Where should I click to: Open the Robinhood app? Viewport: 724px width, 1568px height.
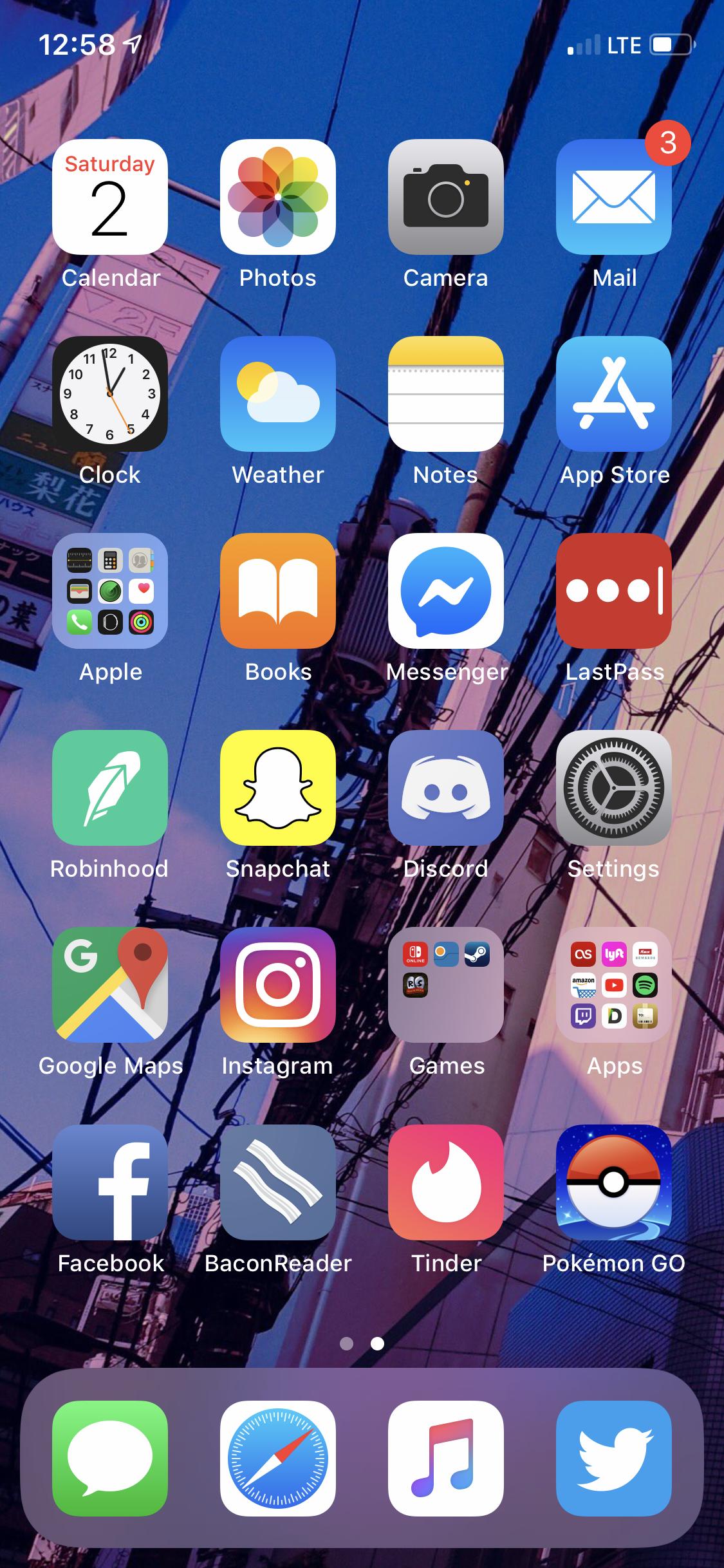(x=109, y=788)
